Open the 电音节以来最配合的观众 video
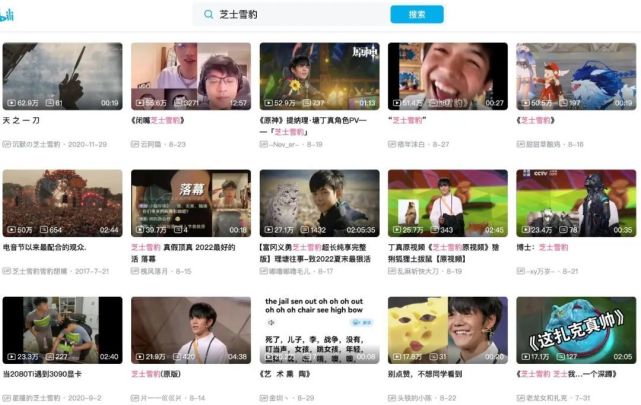Image resolution: width=641 pixels, height=405 pixels. [x=62, y=203]
